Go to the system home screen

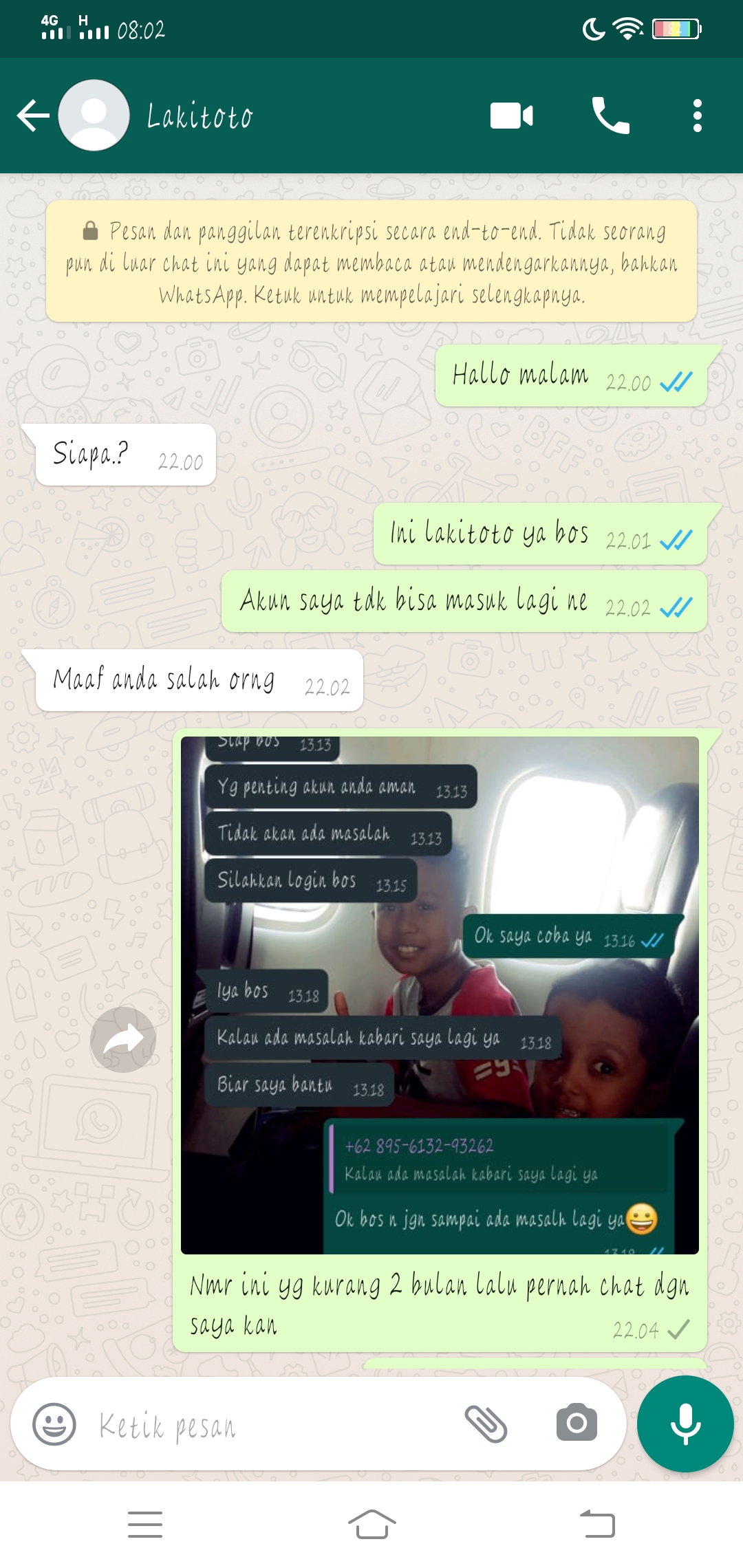click(x=371, y=1524)
